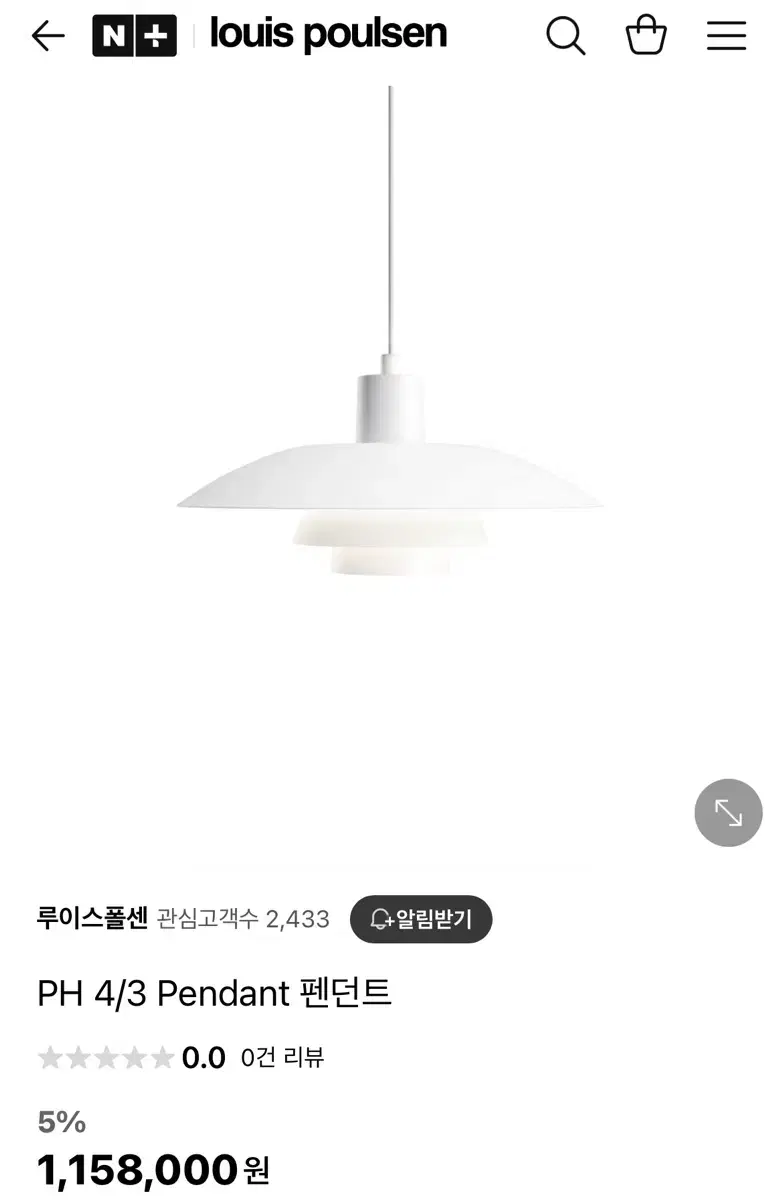This screenshot has height=1200, width=783.
Task: Open the 루이스폴센 store name link
Action: pyautogui.click(x=92, y=918)
